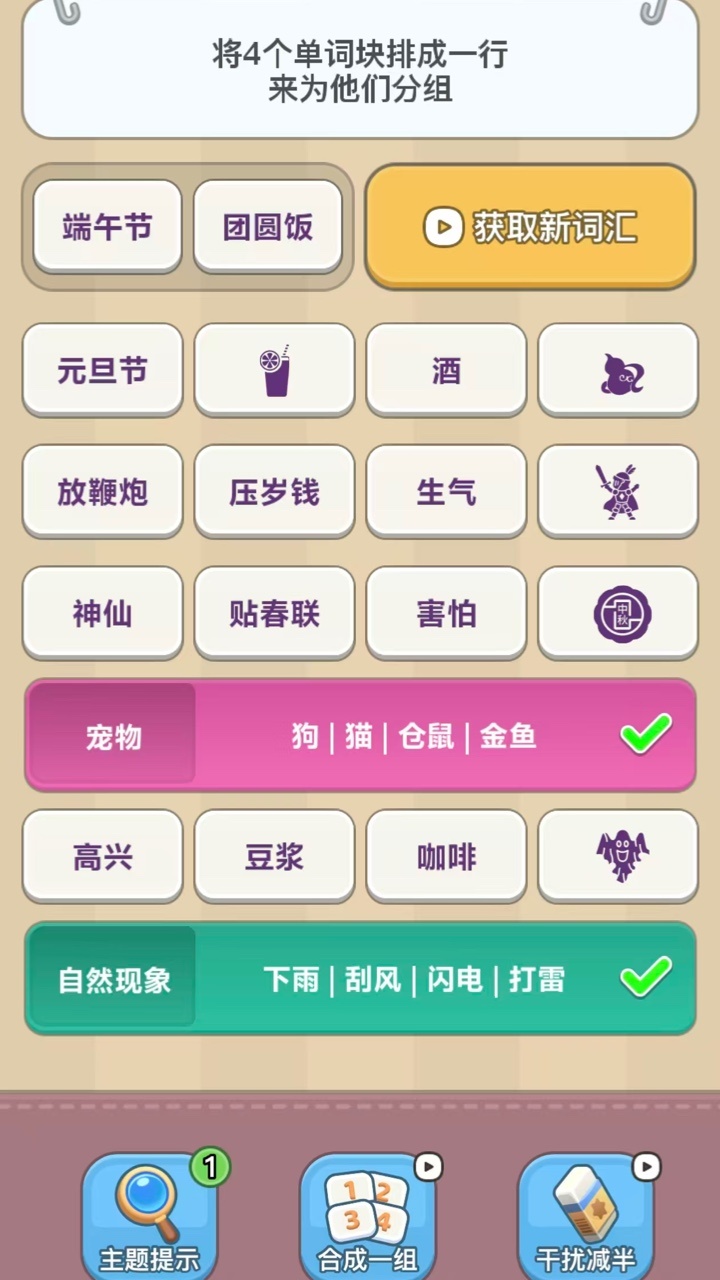Viewport: 720px width, 1280px height.
Task: Select the 神仙 word block
Action: [102, 613]
